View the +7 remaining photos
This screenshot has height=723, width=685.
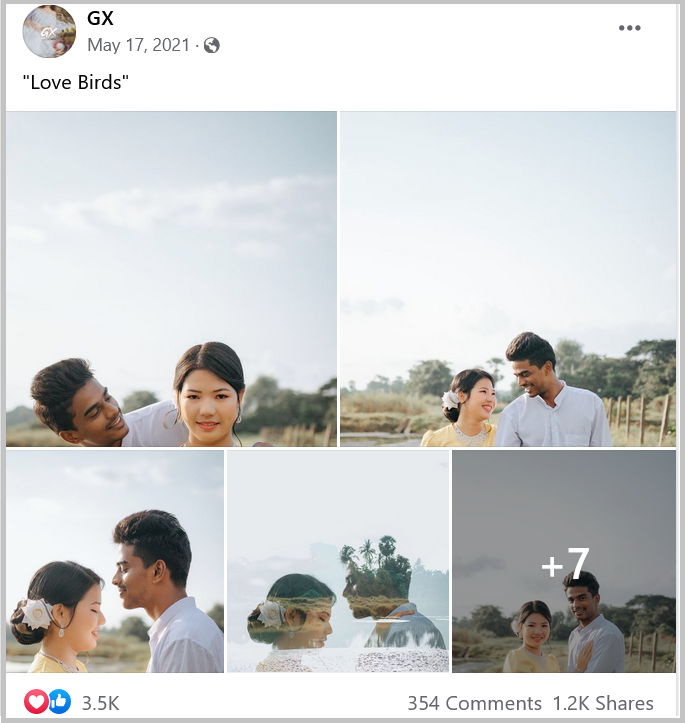[564, 561]
